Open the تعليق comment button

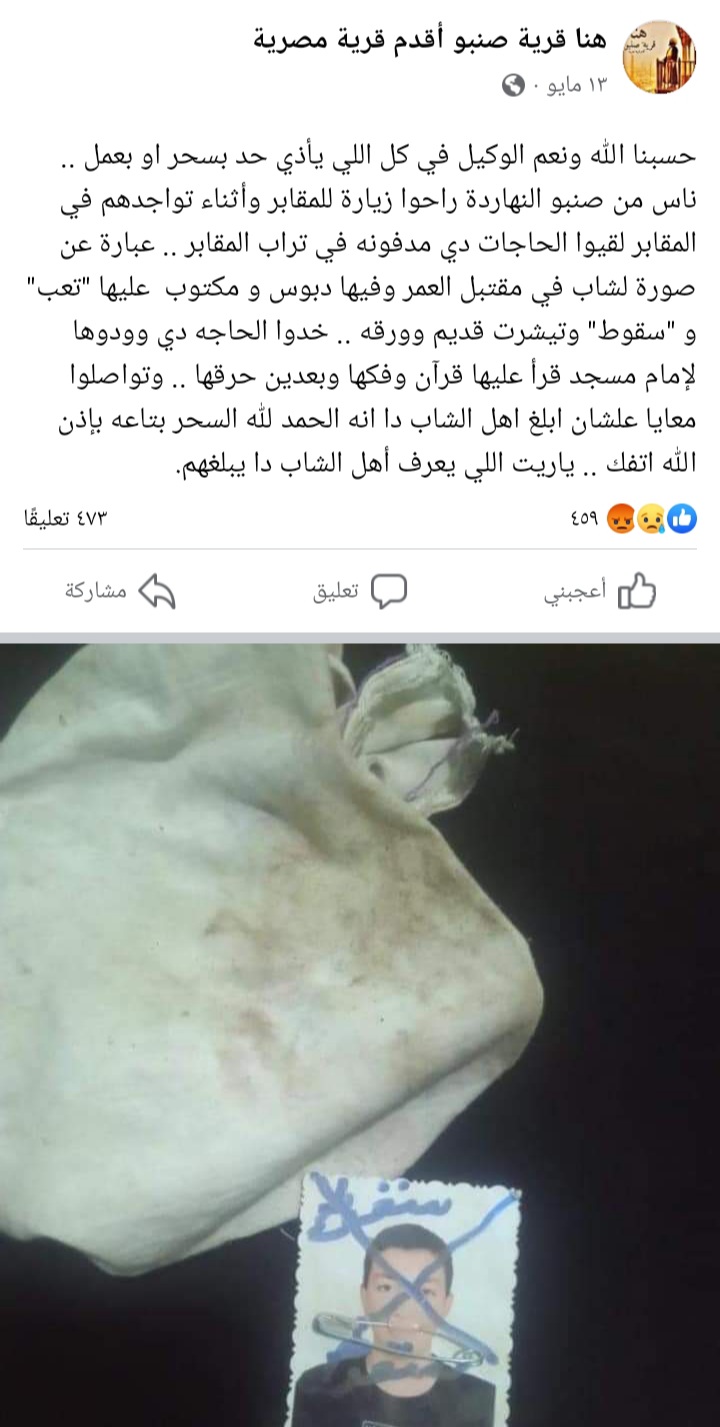point(361,591)
